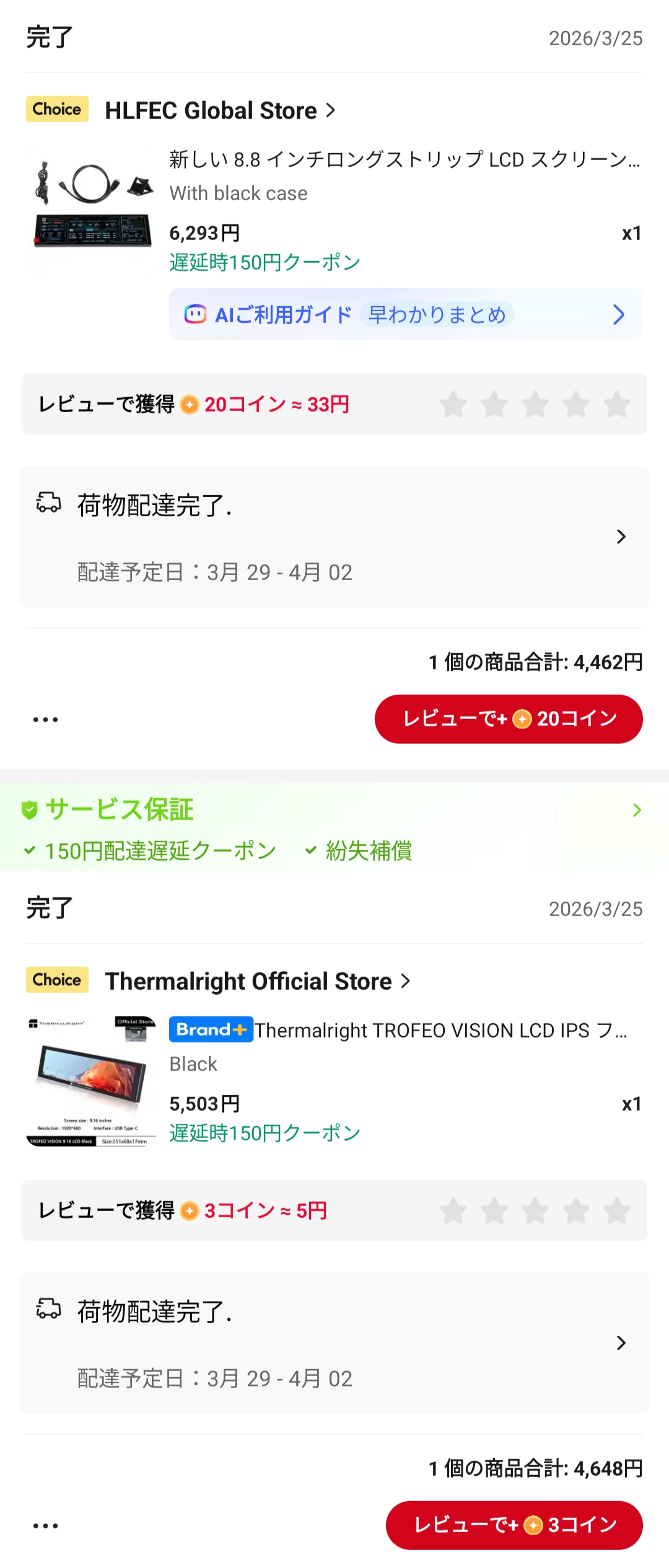The image size is (669, 1568).
Task: Open the Thermalright TROFEO VISION product
Action: 440,1030
